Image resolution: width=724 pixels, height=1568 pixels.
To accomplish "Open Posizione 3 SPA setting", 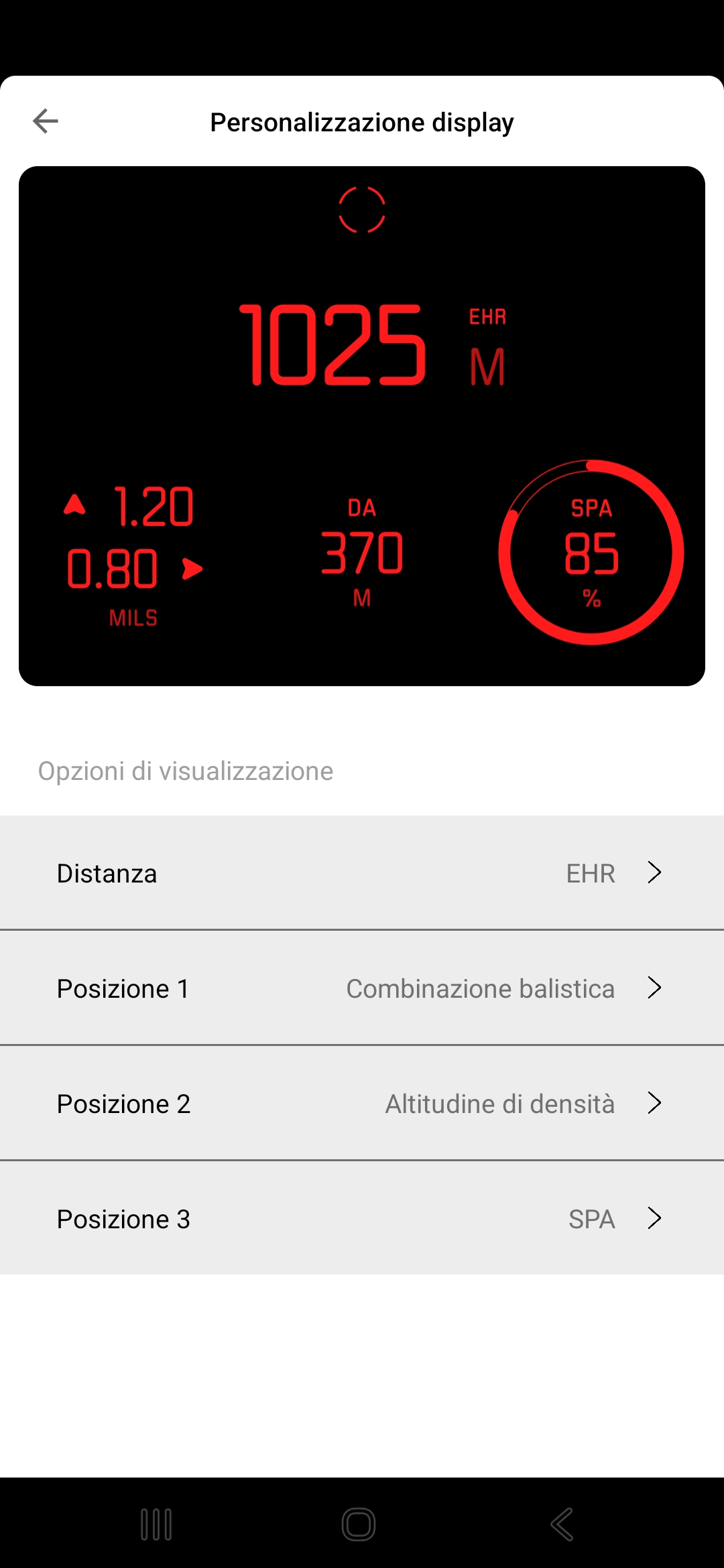I will click(362, 1218).
